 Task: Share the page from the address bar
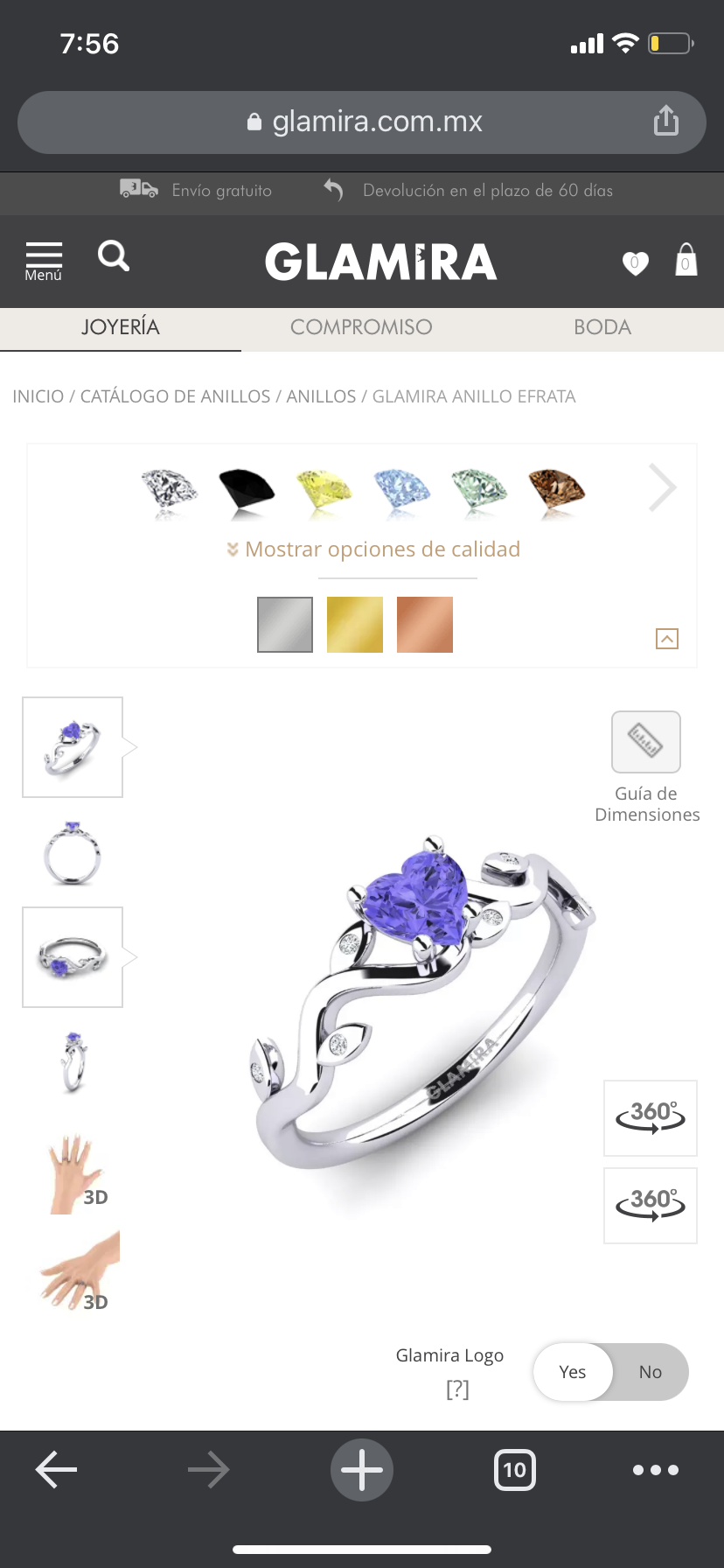click(666, 121)
